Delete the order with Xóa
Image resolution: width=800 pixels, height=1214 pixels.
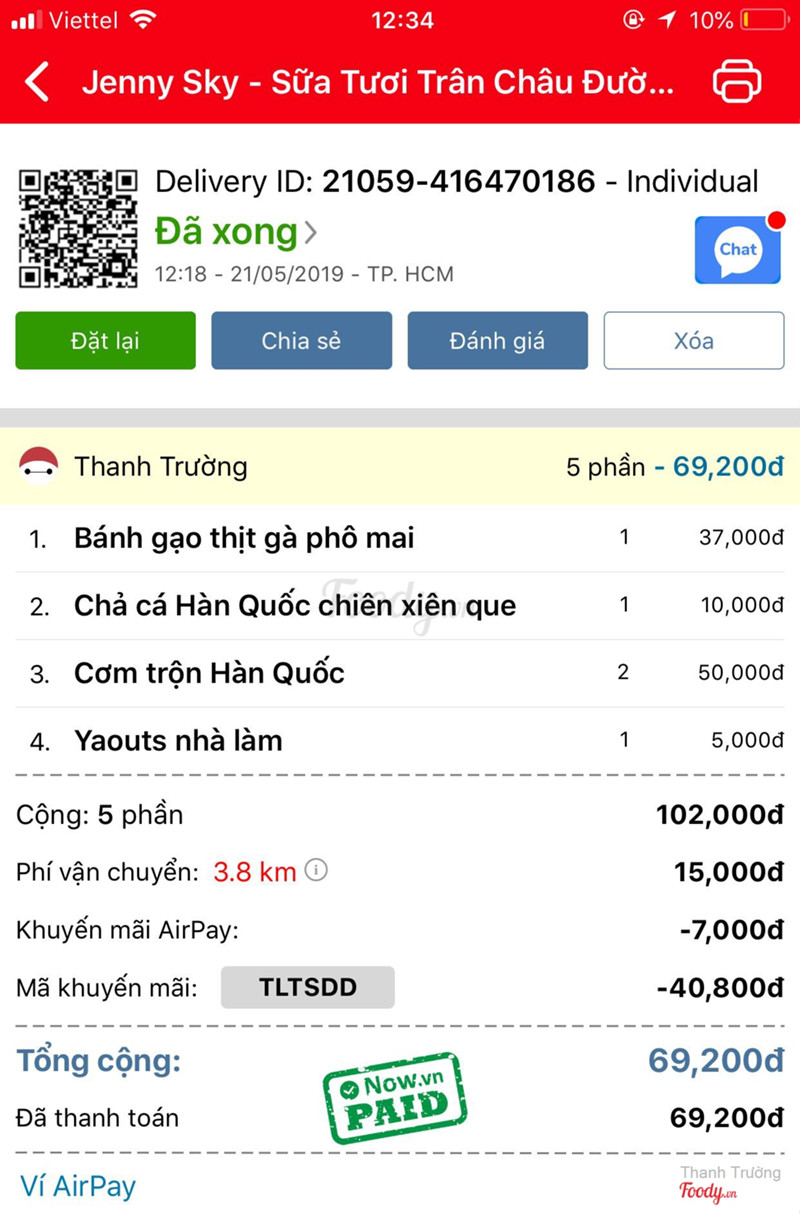pos(693,341)
